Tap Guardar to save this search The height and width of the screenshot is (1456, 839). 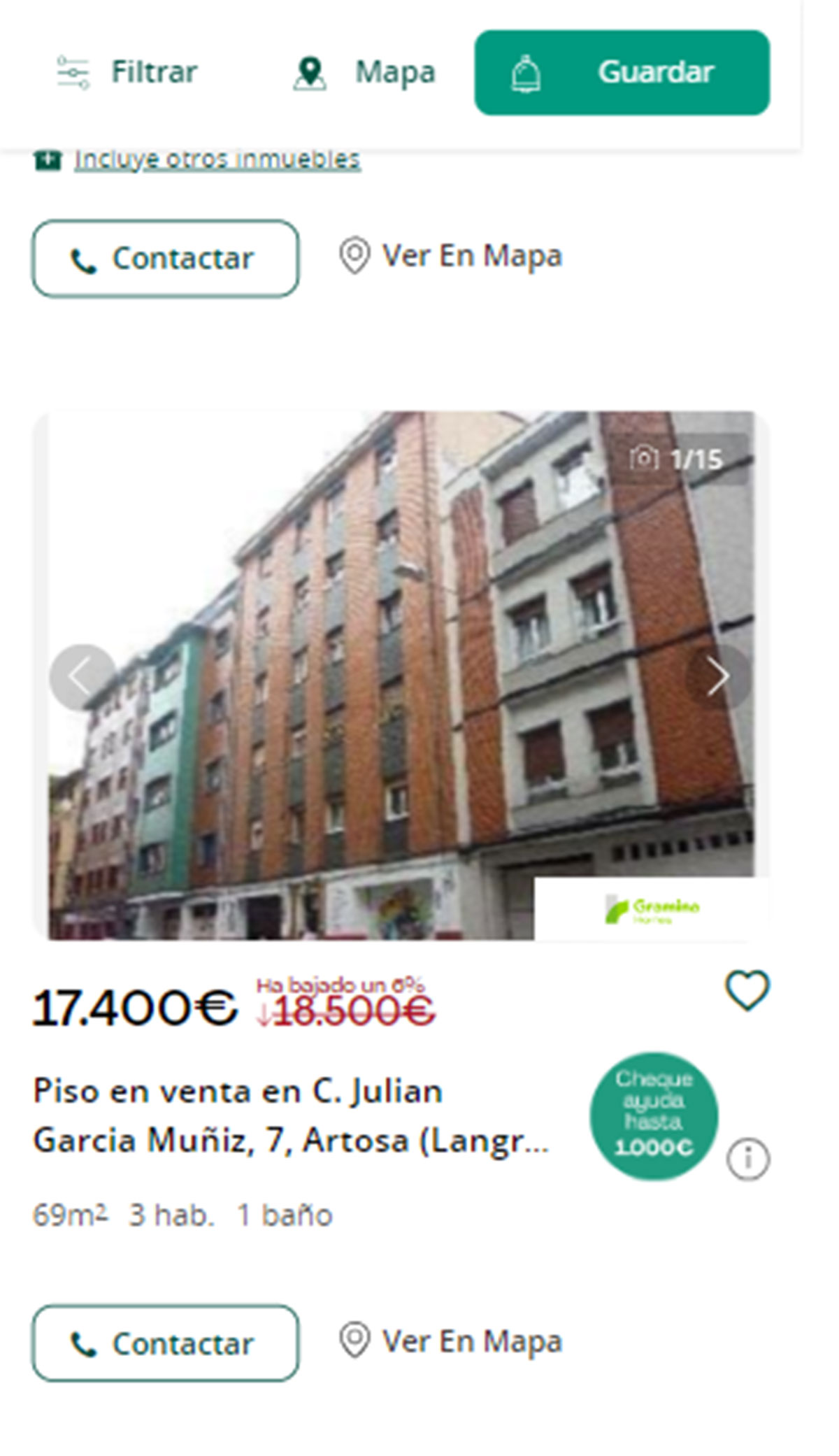[x=622, y=73]
